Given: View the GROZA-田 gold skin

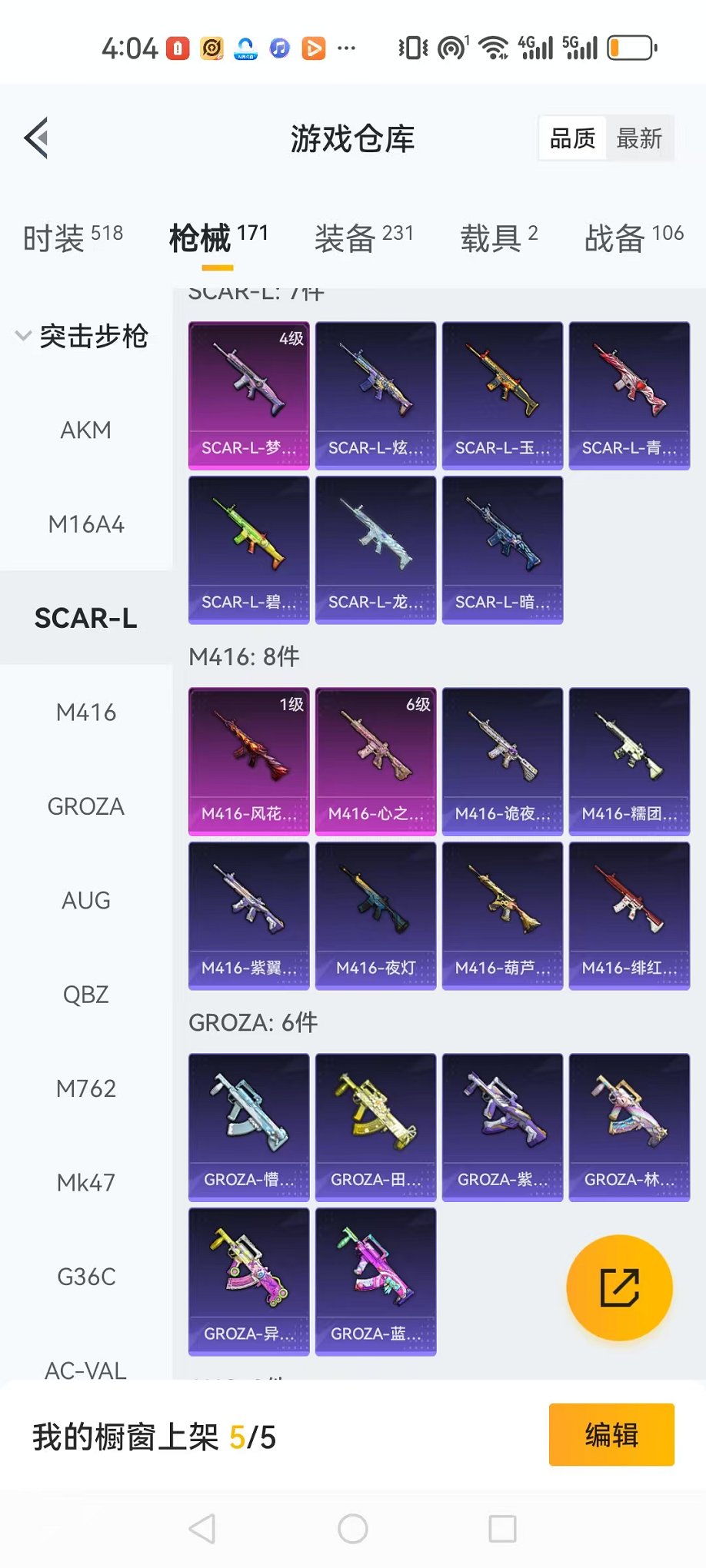Looking at the screenshot, I should pos(375,1127).
